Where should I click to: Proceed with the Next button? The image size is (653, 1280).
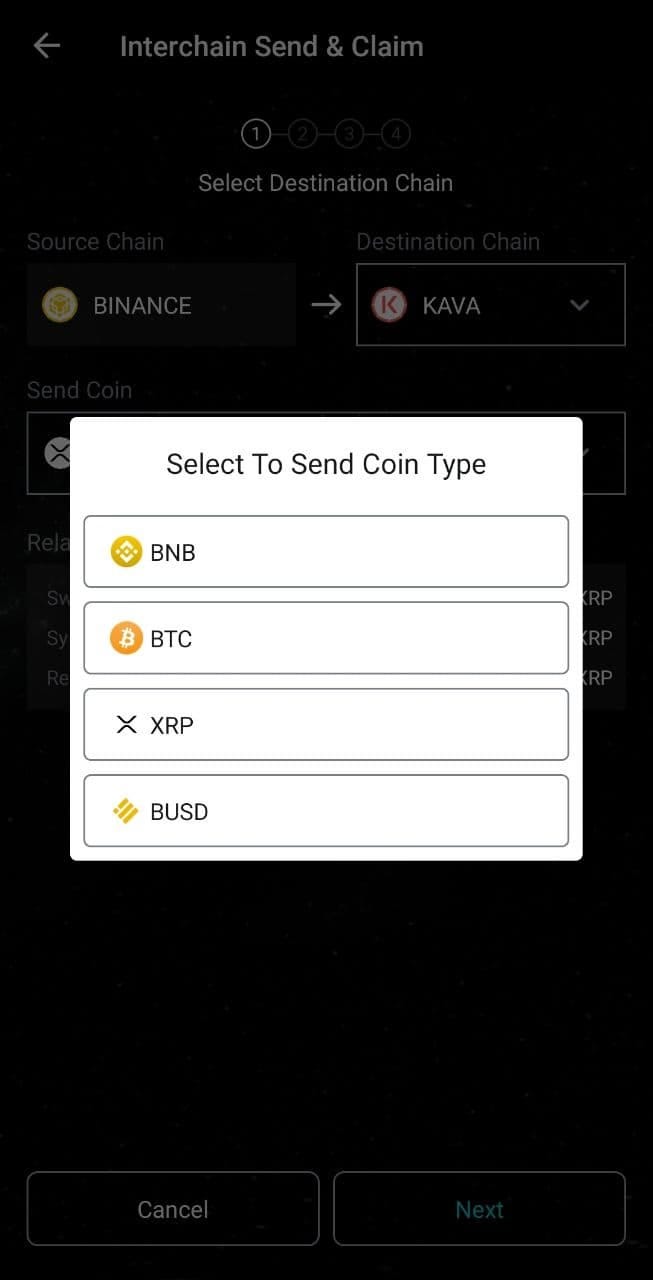coord(479,1209)
